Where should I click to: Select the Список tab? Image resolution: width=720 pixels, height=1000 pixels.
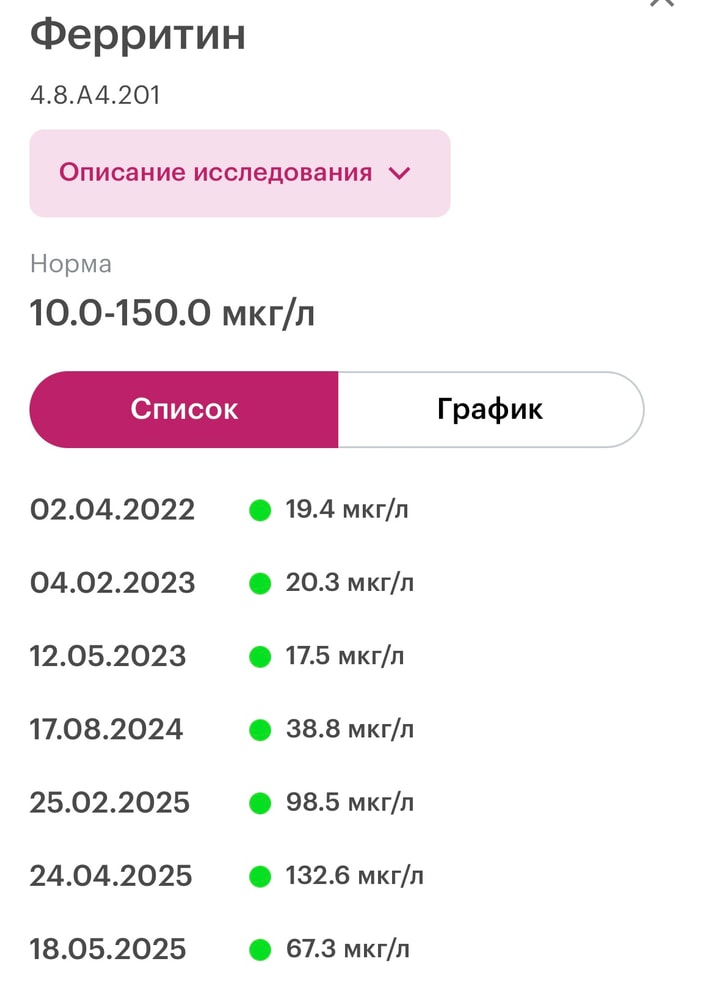click(185, 408)
